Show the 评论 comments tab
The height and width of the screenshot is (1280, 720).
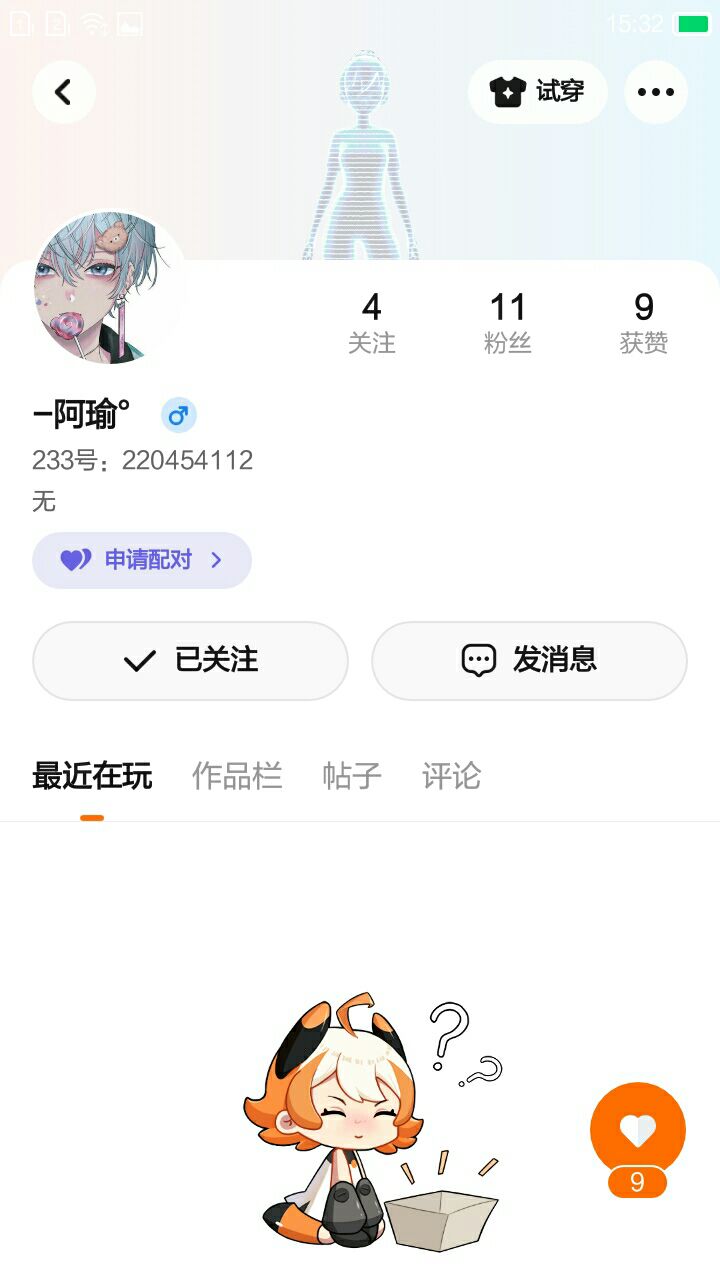pyautogui.click(x=452, y=776)
